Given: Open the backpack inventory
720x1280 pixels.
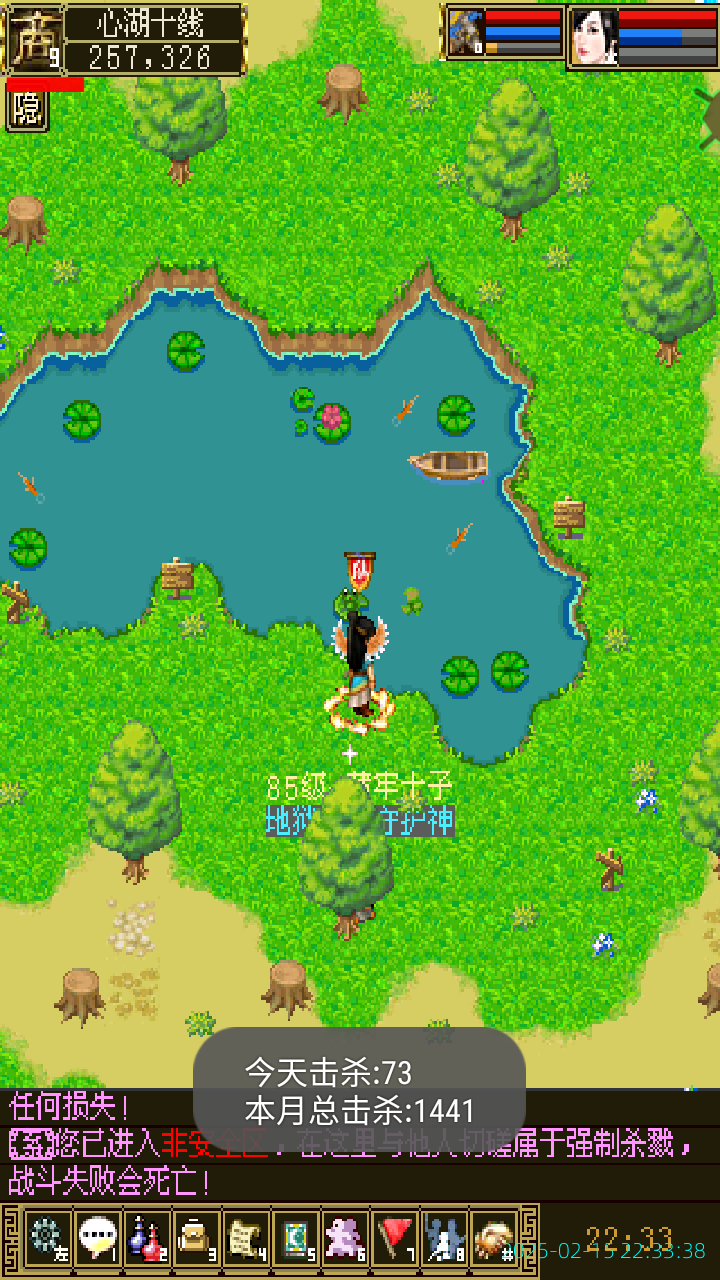Looking at the screenshot, I should coord(196,1238).
